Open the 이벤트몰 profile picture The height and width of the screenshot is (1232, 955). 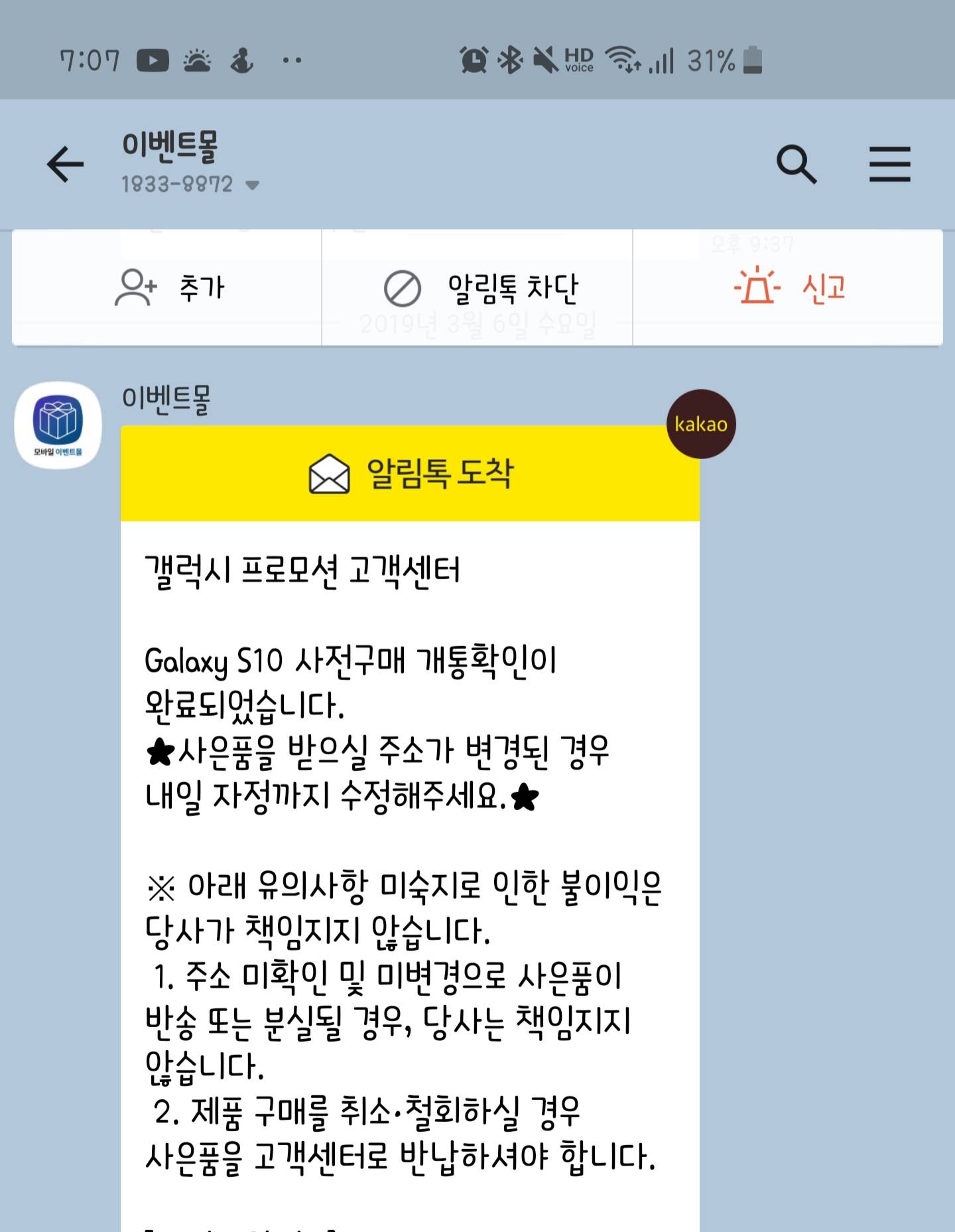(58, 425)
